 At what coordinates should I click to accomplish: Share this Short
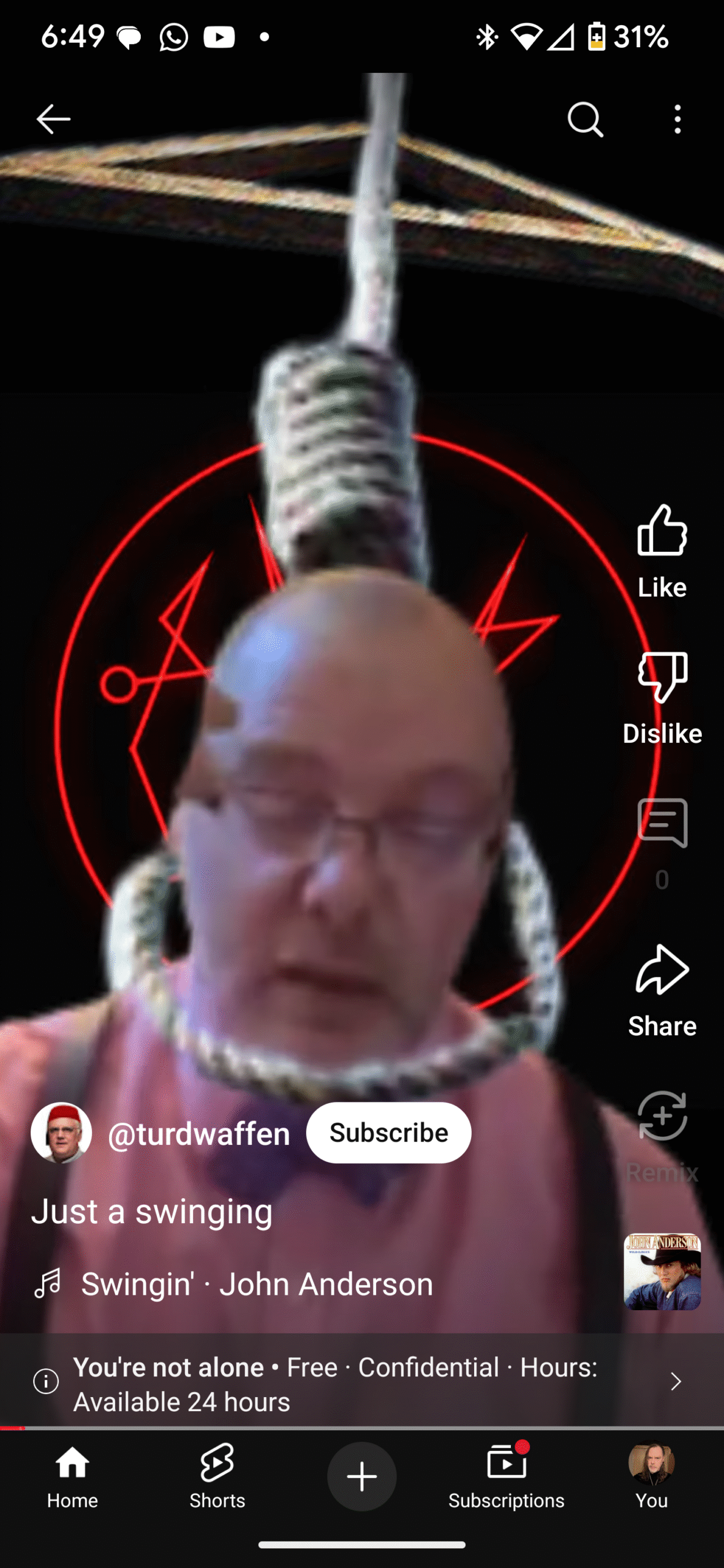click(662, 991)
